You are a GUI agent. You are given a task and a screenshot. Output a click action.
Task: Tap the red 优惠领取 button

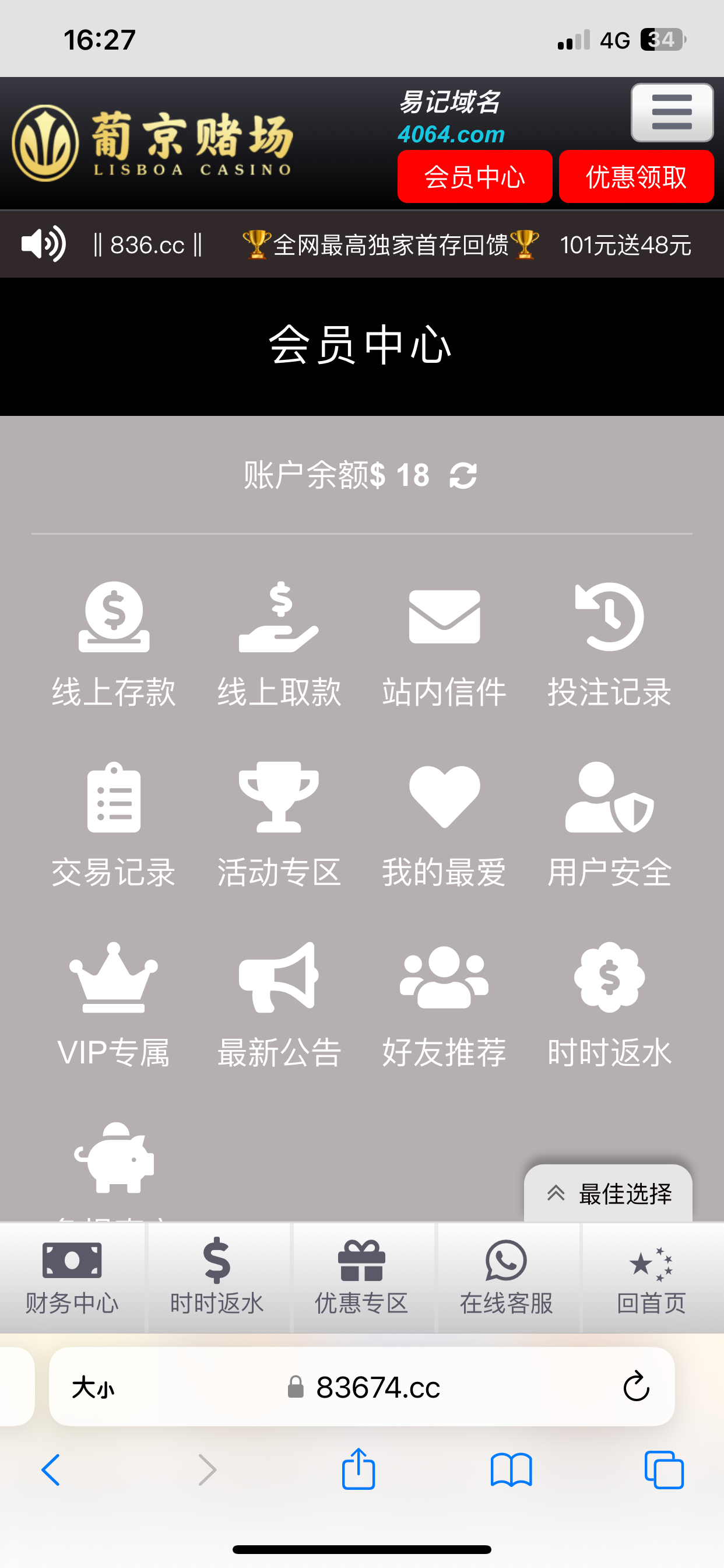[636, 177]
